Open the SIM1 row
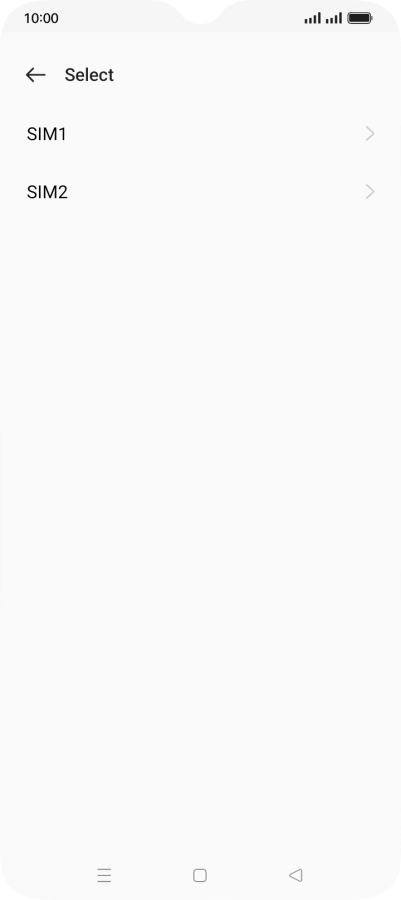The image size is (401, 900). [x=200, y=134]
